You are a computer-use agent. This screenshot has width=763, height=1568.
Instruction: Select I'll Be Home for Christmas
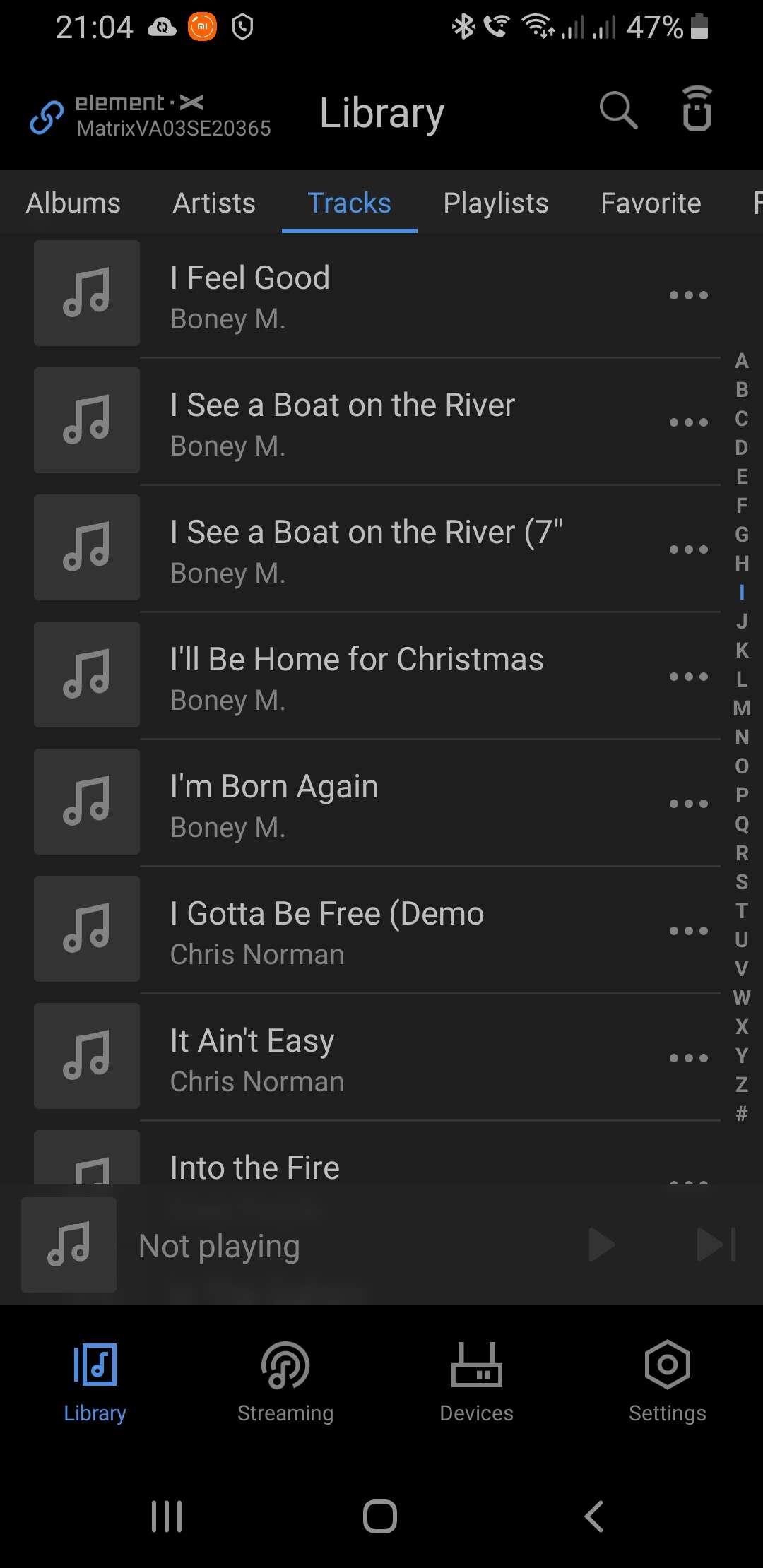pos(377,676)
